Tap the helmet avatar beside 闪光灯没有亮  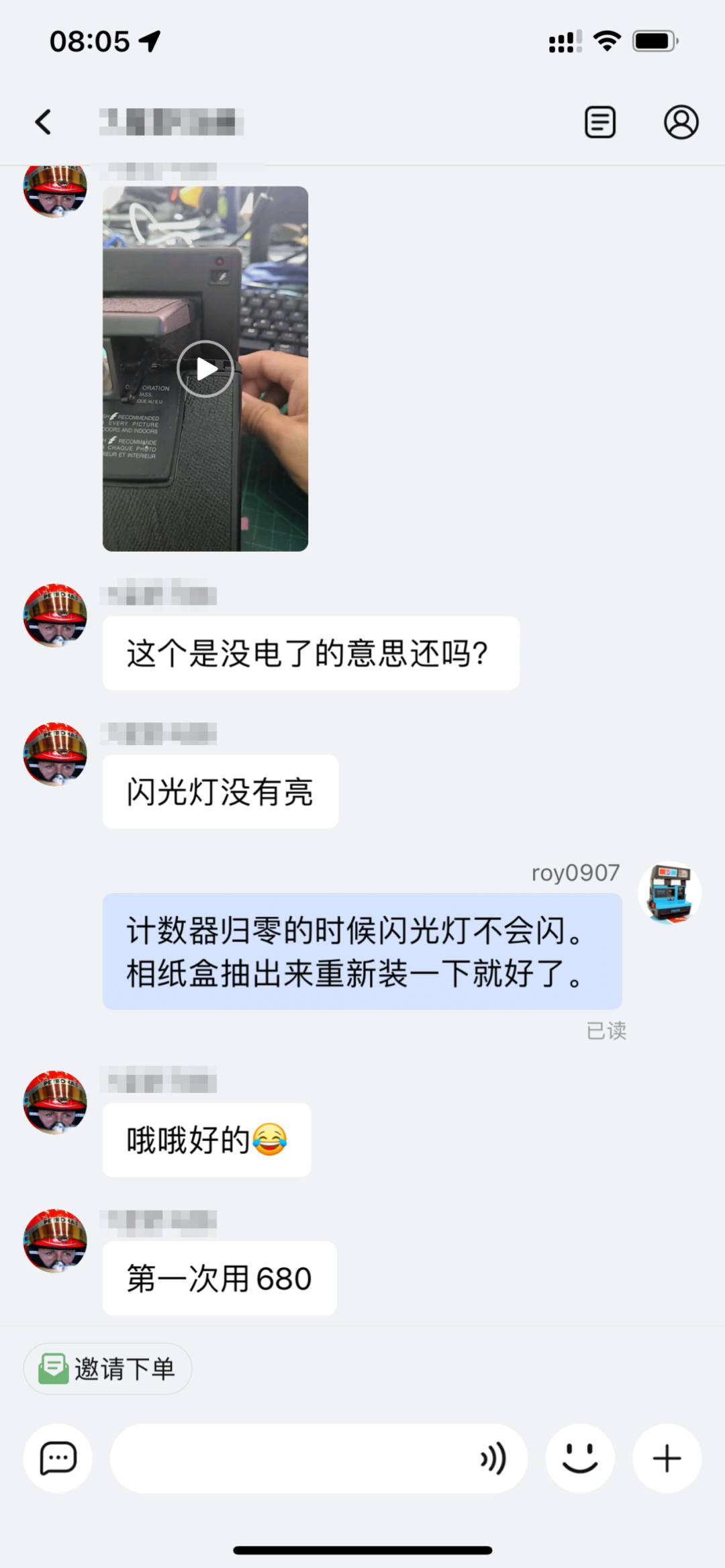coord(55,754)
